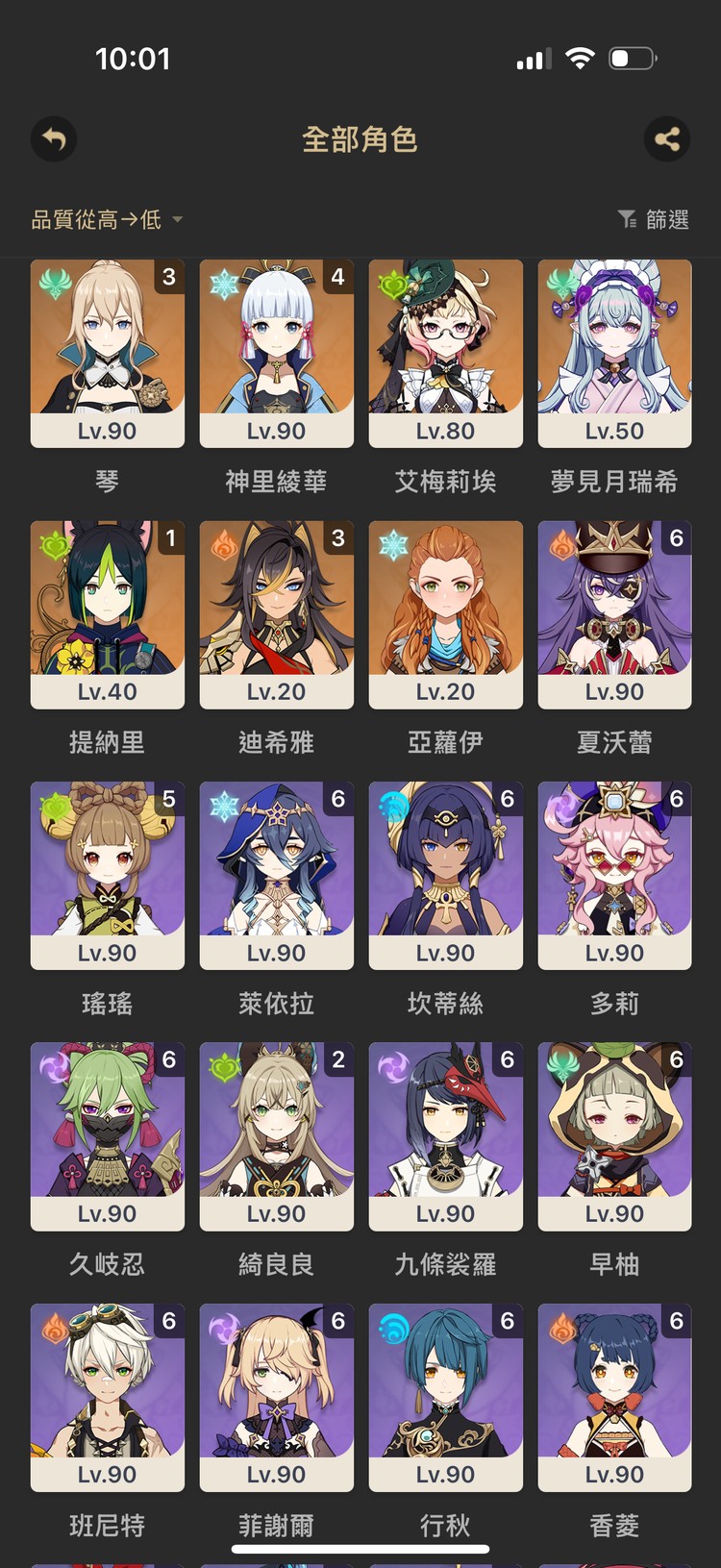Image resolution: width=721 pixels, height=1568 pixels.
Task: Go back using the arrow icon
Action: (54, 139)
